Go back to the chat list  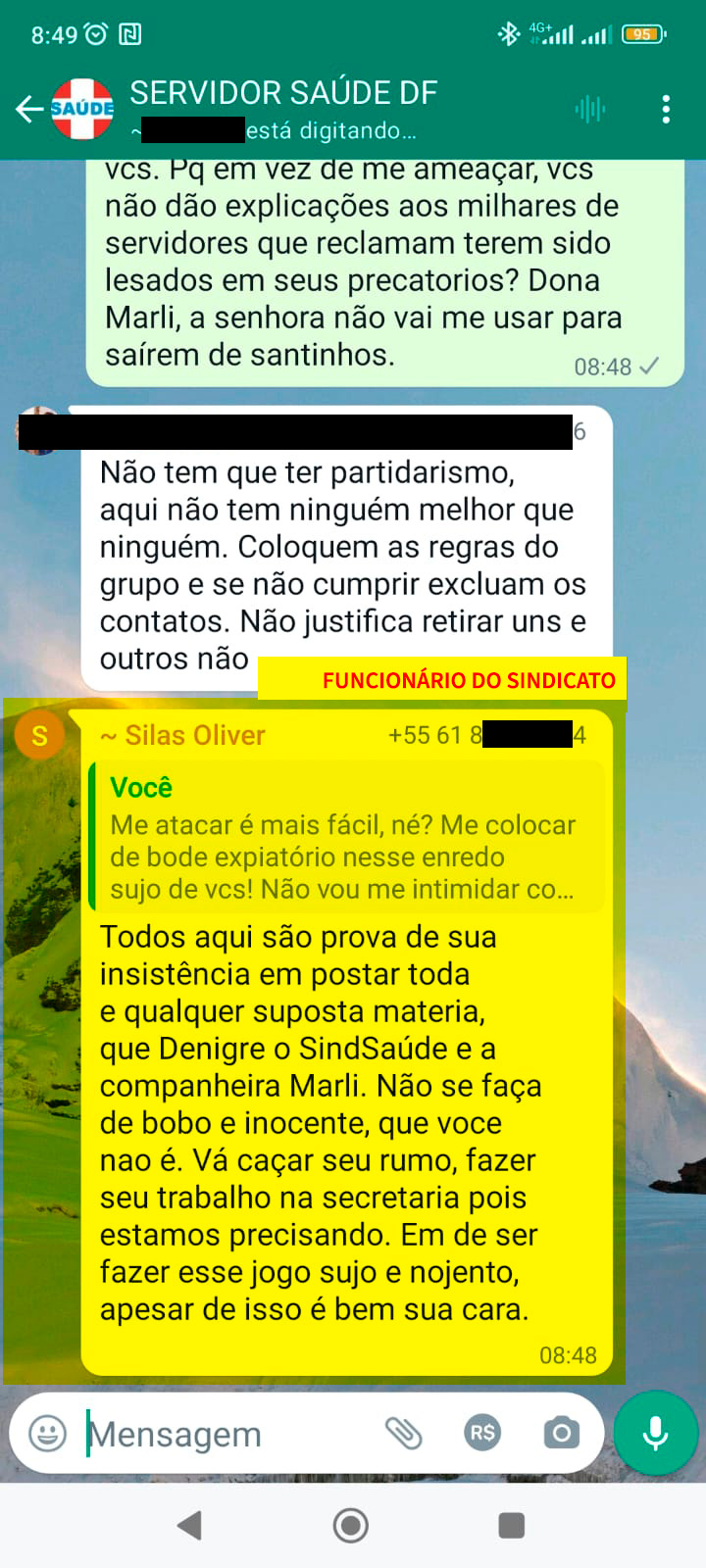[29, 109]
